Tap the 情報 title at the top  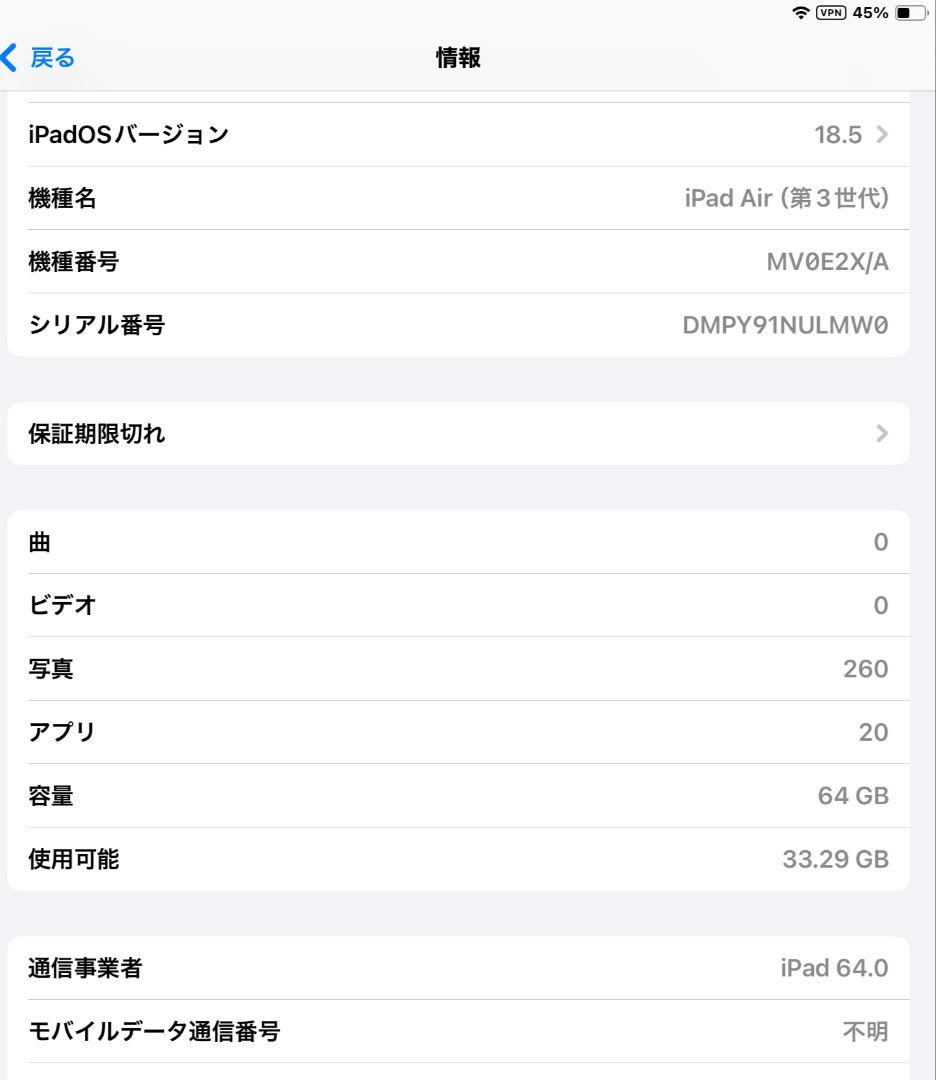click(457, 57)
